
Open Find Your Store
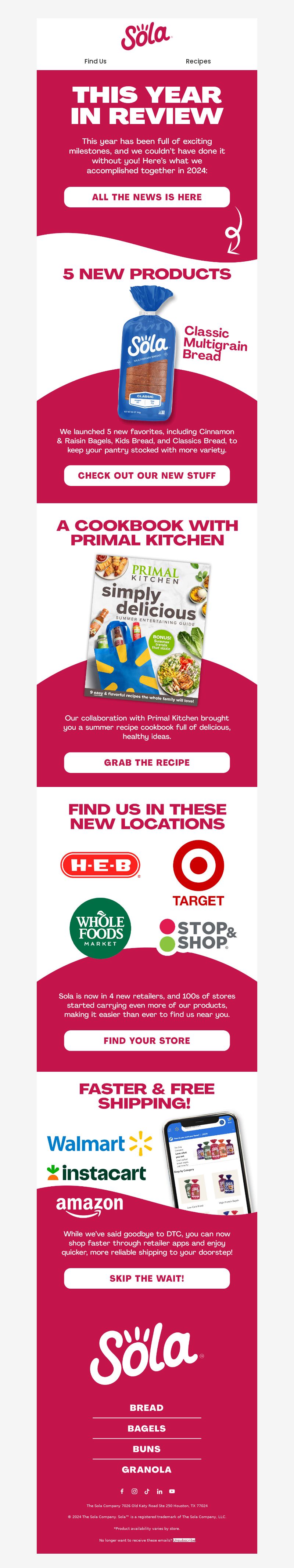(147, 1040)
